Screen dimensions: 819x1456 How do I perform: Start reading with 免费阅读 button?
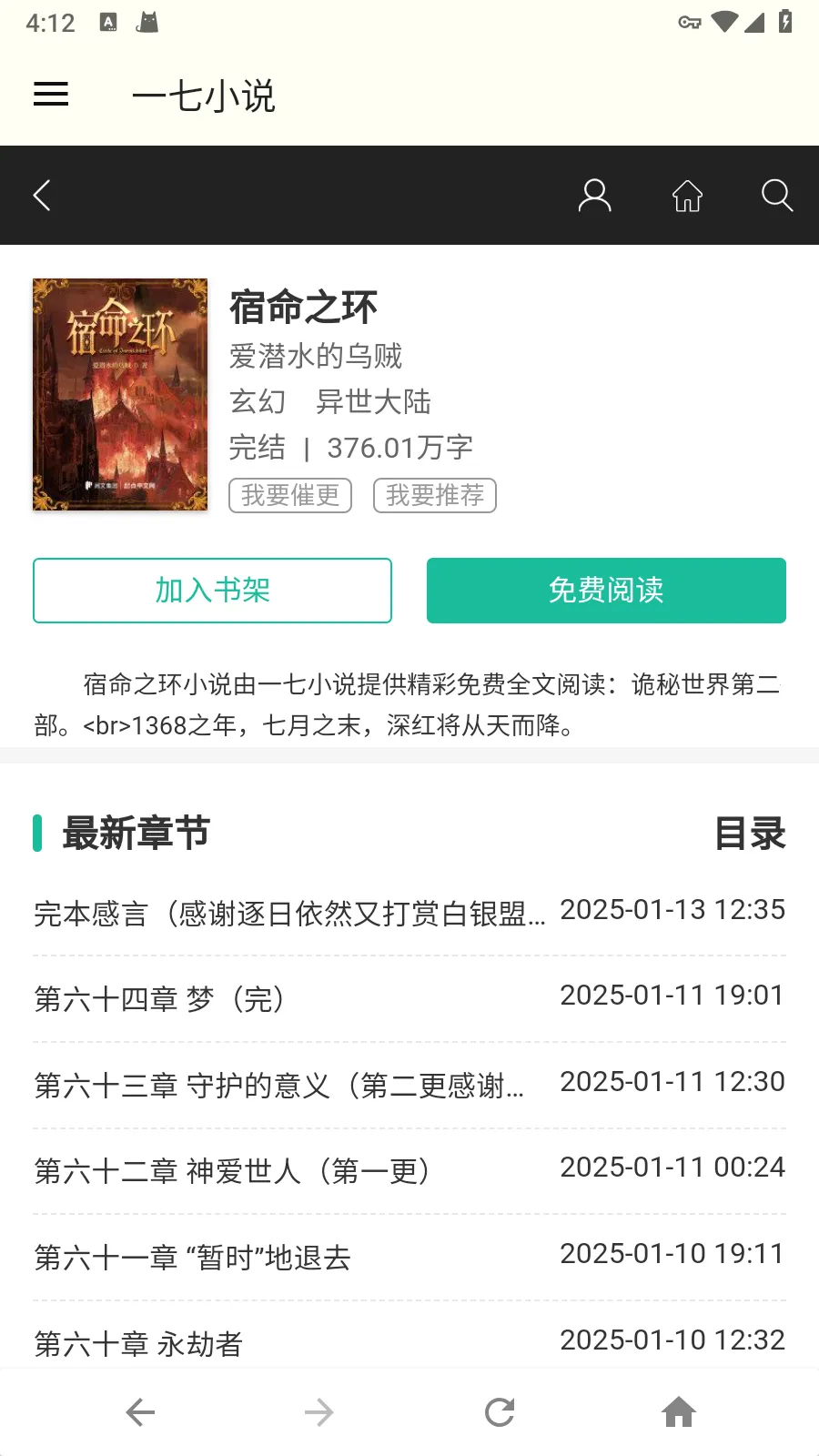pyautogui.click(x=606, y=591)
